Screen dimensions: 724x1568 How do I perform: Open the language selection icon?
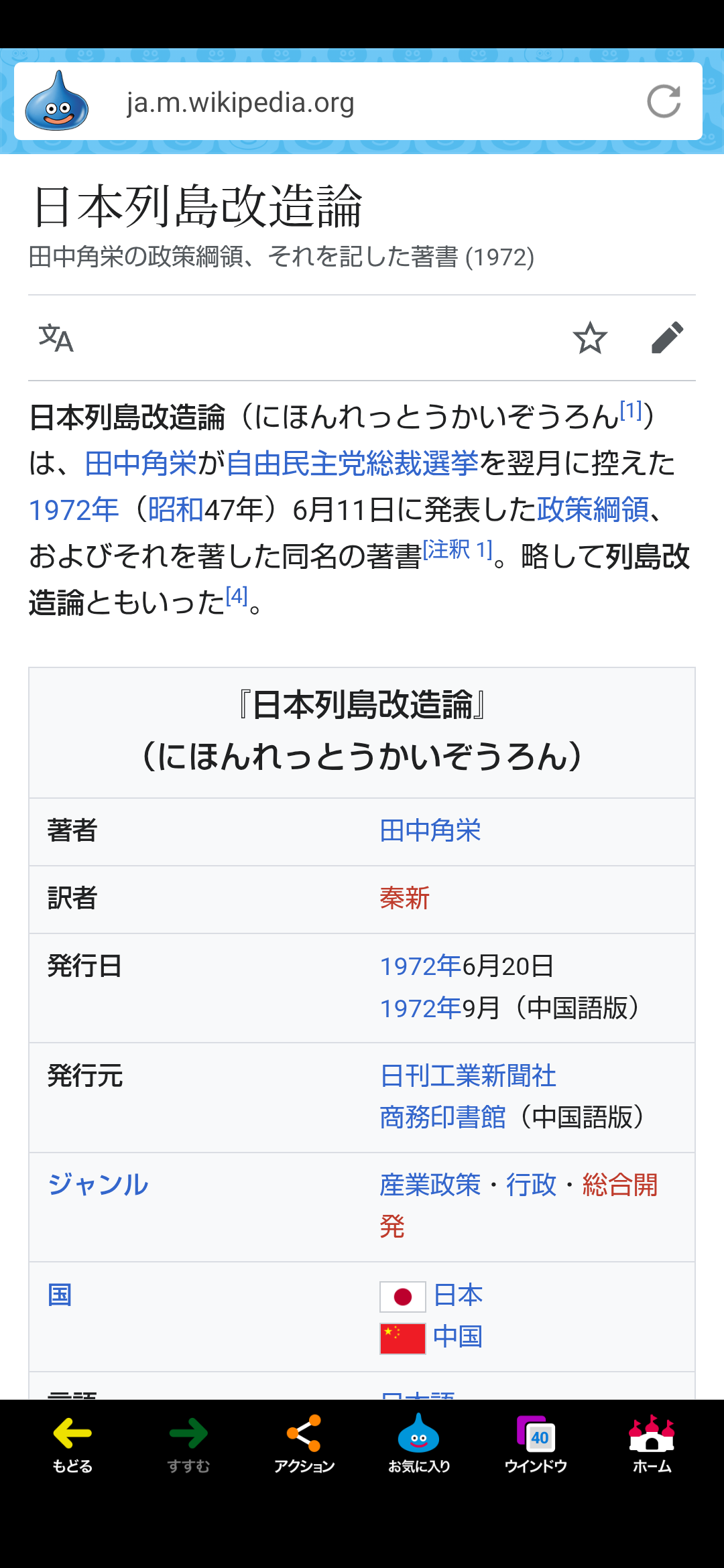coord(56,338)
